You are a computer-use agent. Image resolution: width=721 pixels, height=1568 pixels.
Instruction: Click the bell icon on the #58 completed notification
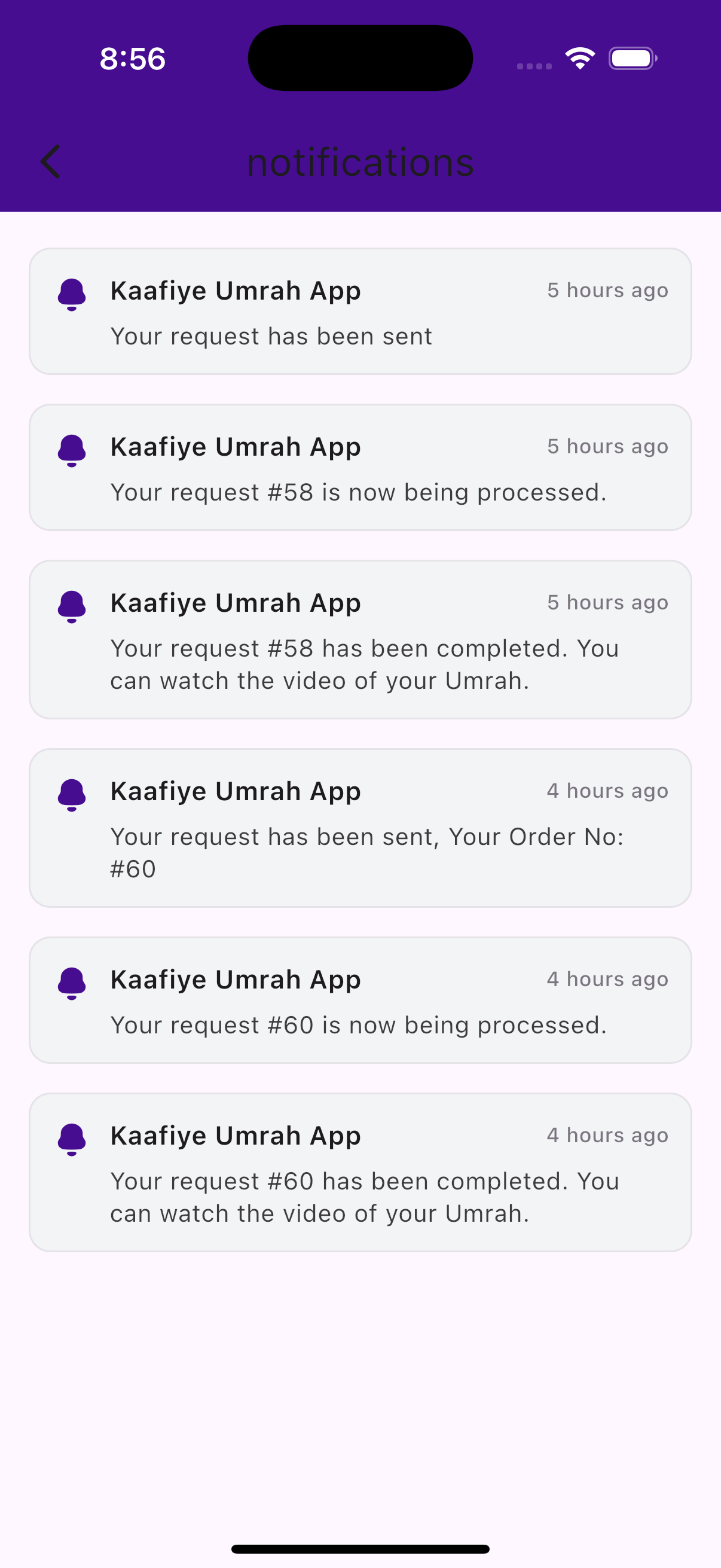tap(72, 605)
